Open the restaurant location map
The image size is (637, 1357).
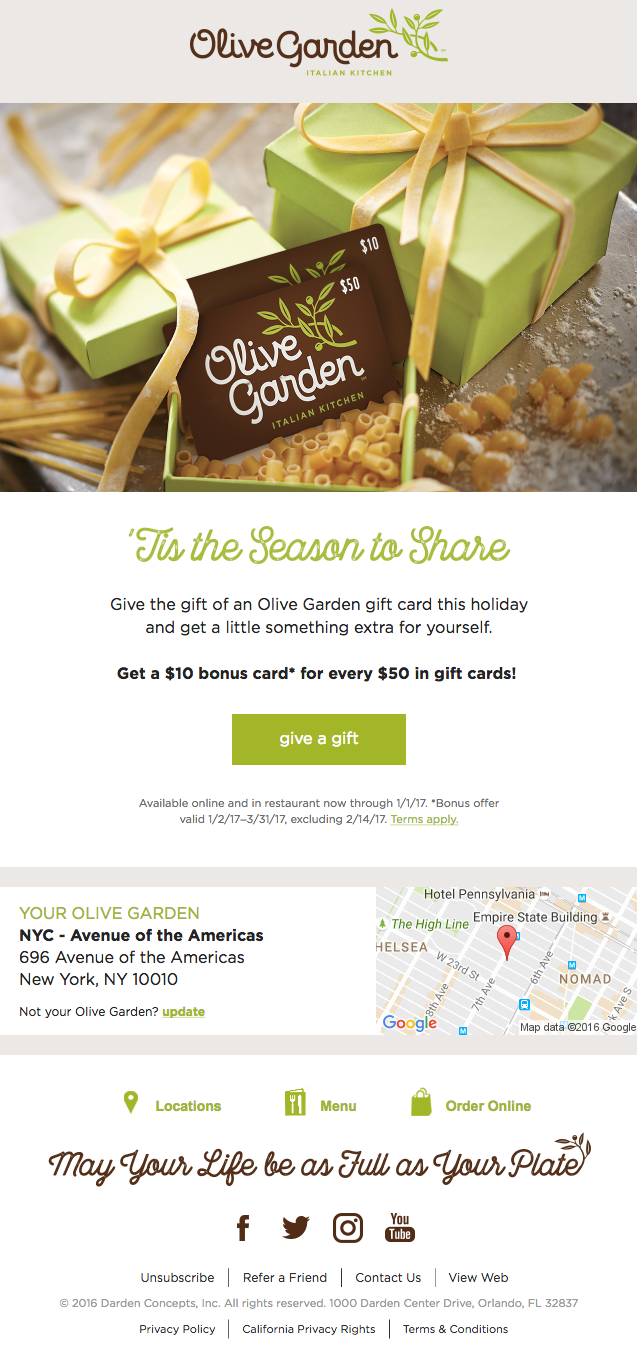(506, 960)
